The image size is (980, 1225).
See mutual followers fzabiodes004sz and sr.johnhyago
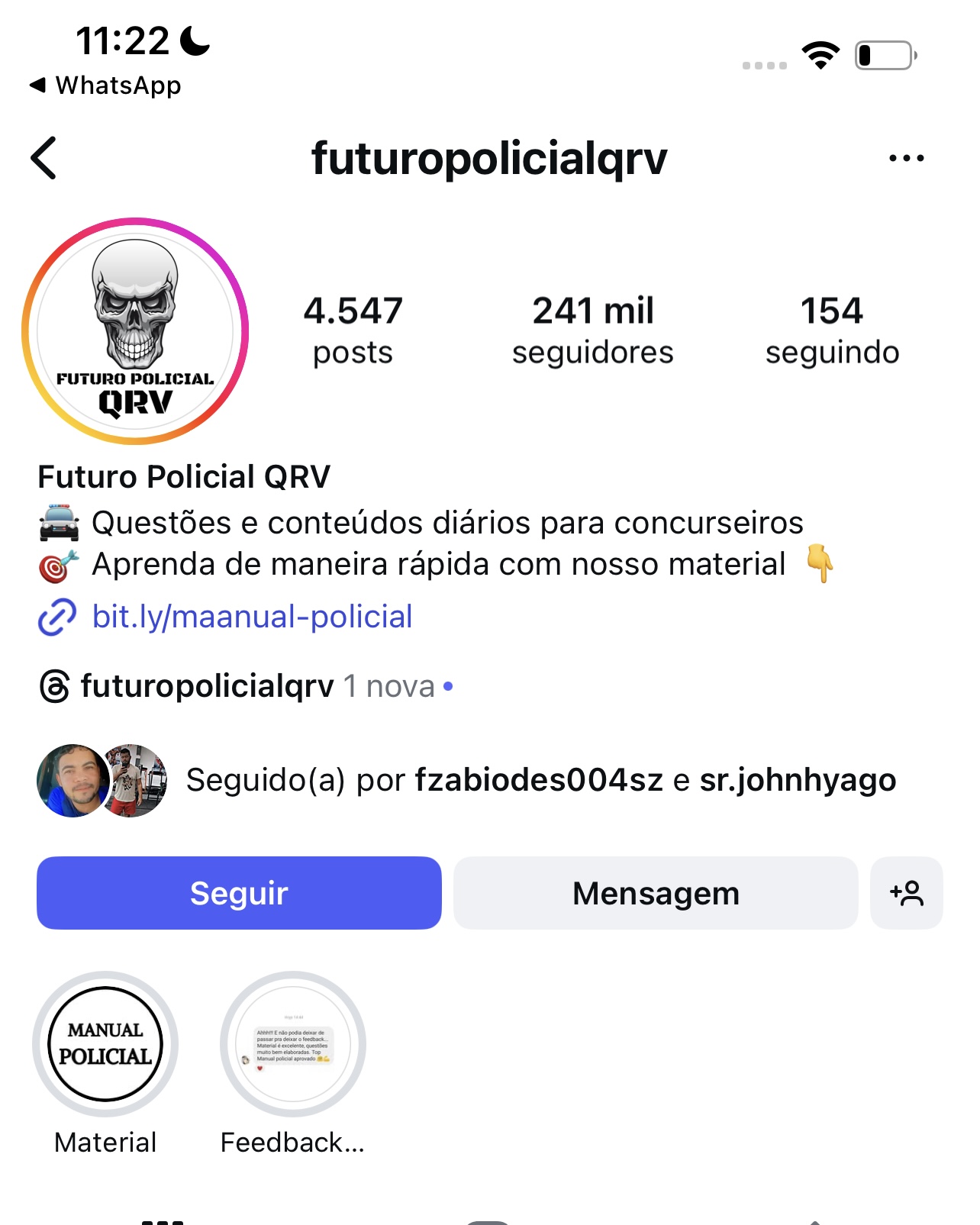click(x=540, y=780)
